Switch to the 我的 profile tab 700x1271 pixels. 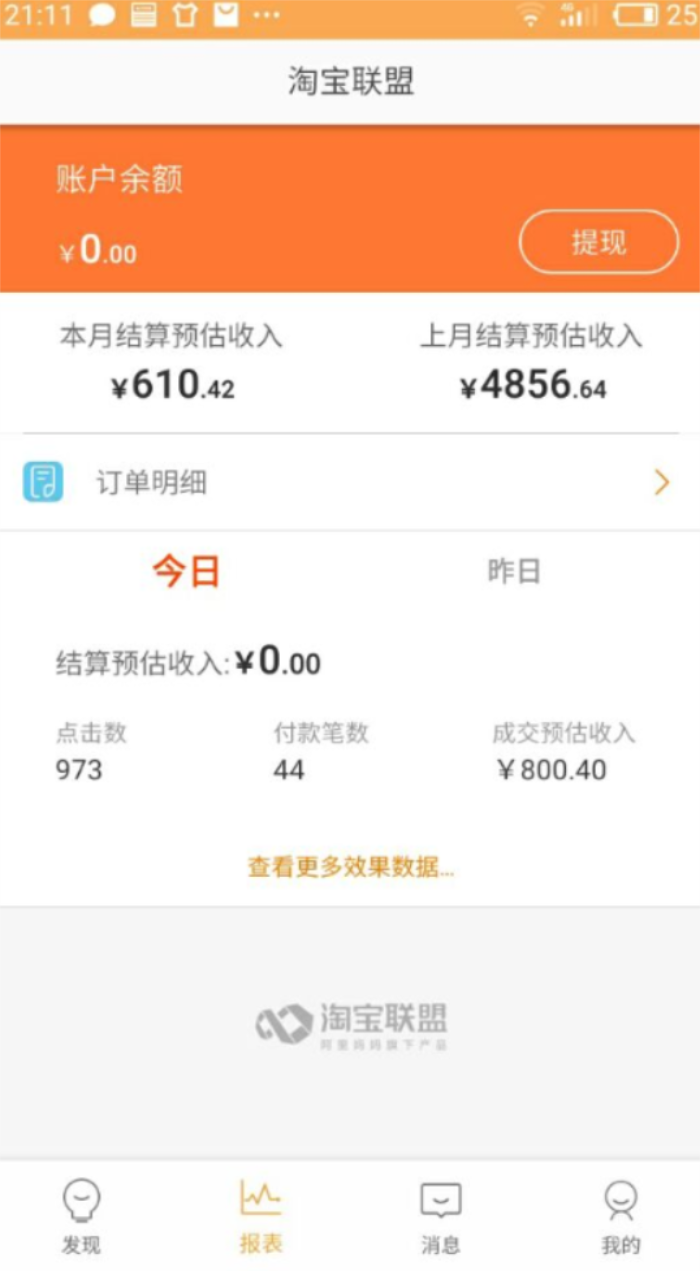620,1216
